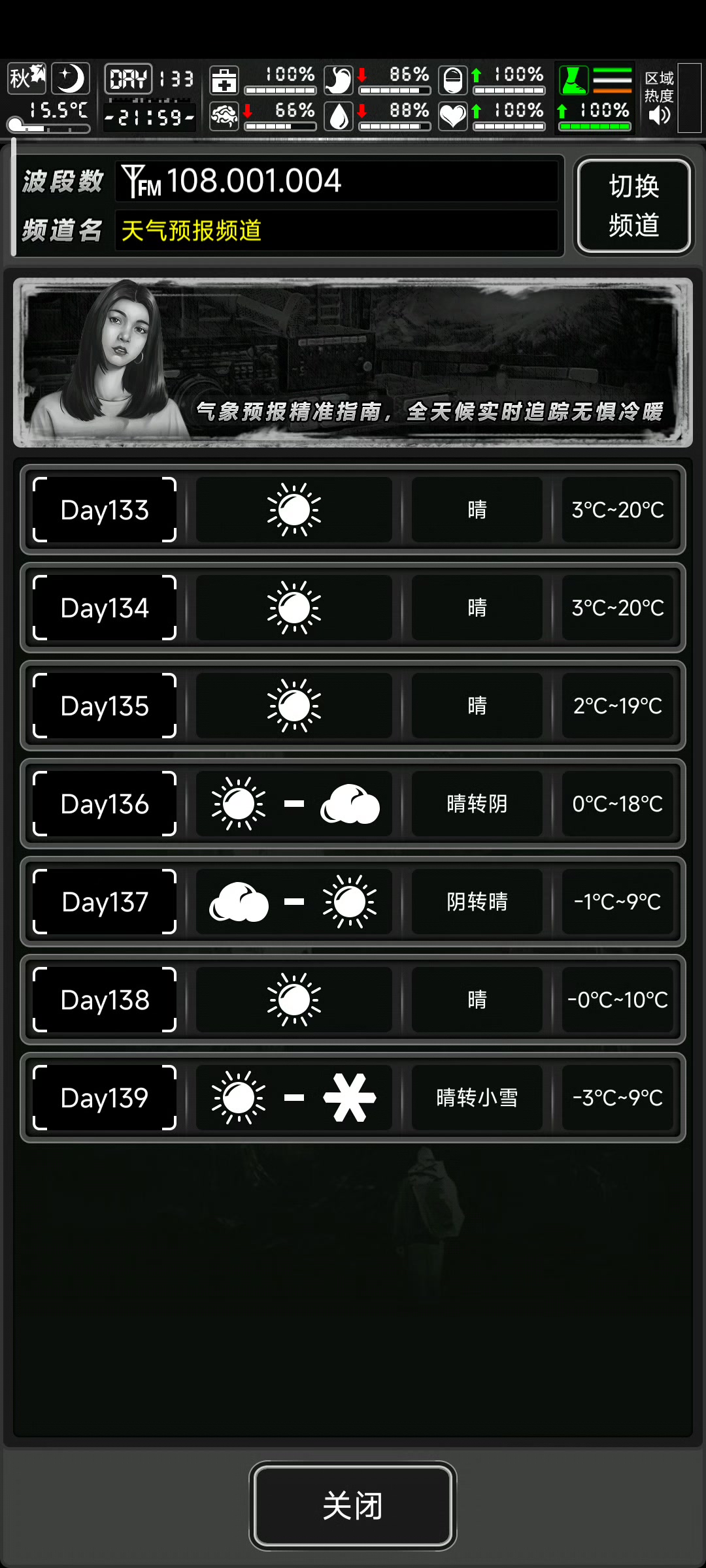Screen dimensions: 706x1568
Task: Tap the 区域热度 sound icon
Action: (x=659, y=116)
